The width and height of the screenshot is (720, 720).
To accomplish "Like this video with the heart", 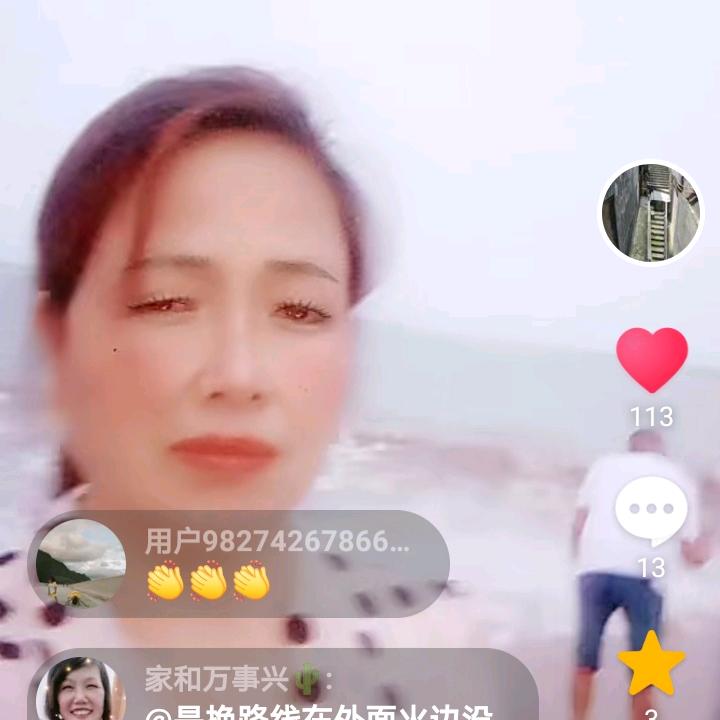I will (652, 360).
